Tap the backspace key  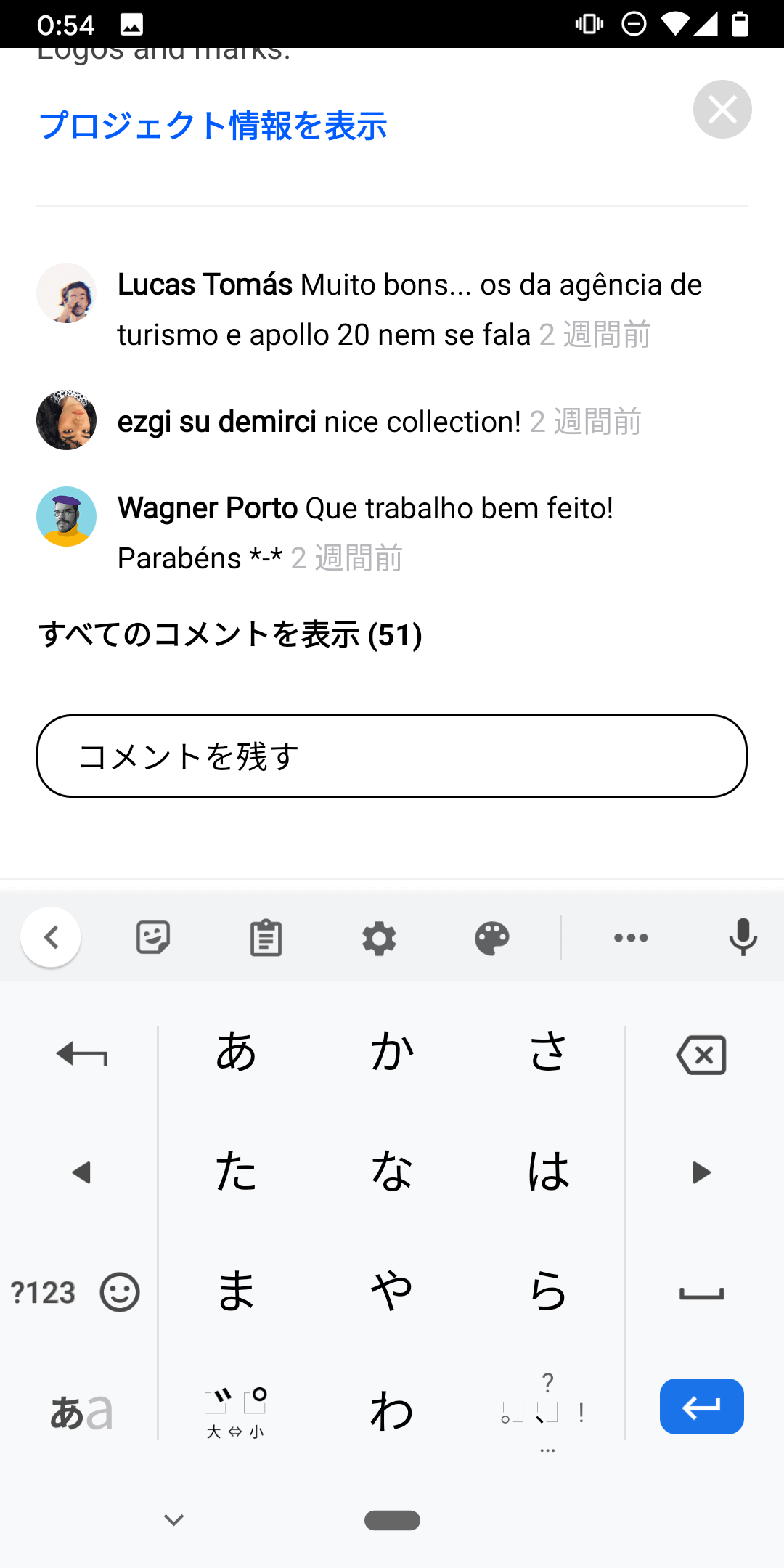tap(701, 1055)
